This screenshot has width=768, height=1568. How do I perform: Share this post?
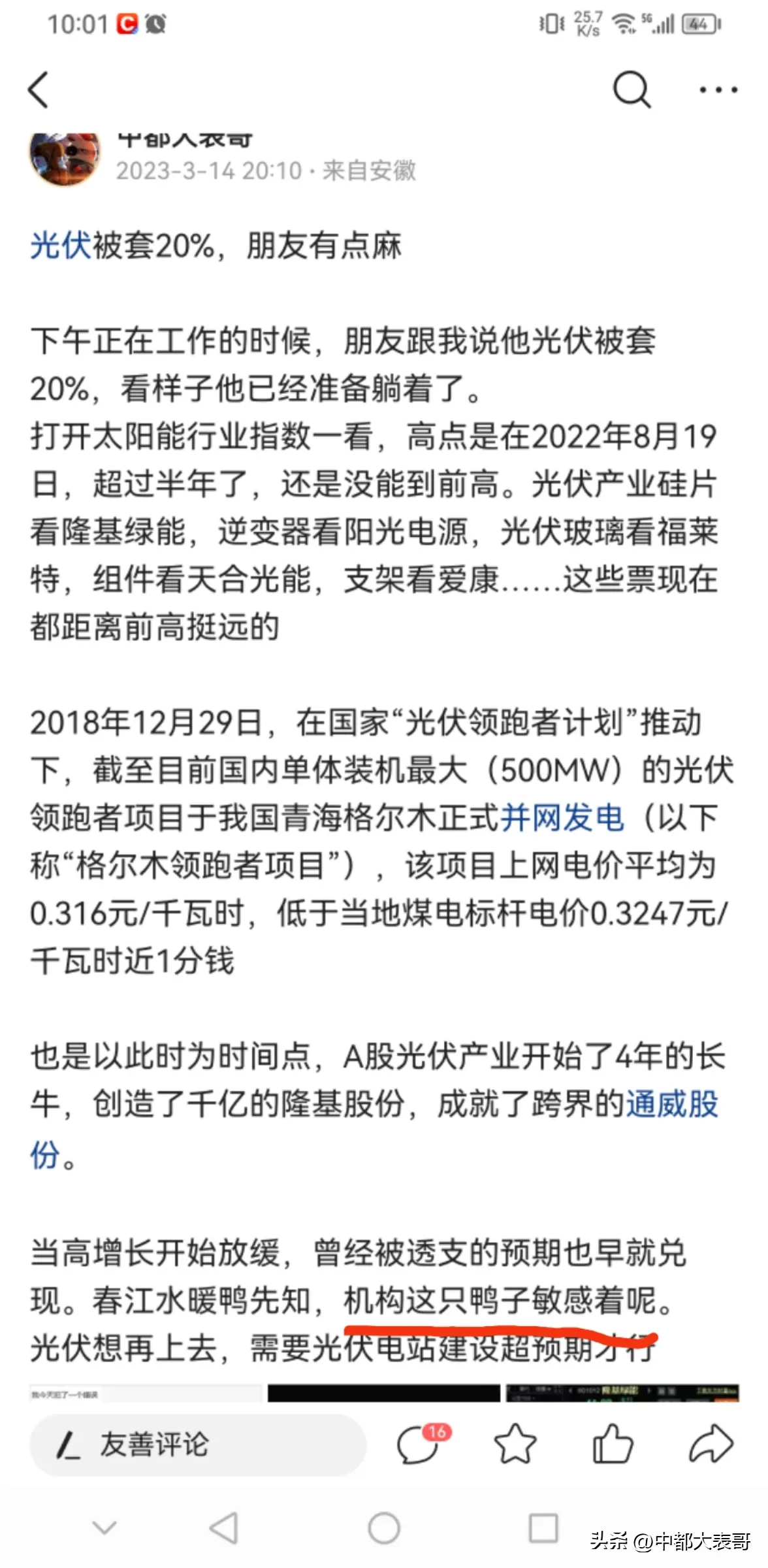click(x=711, y=1445)
